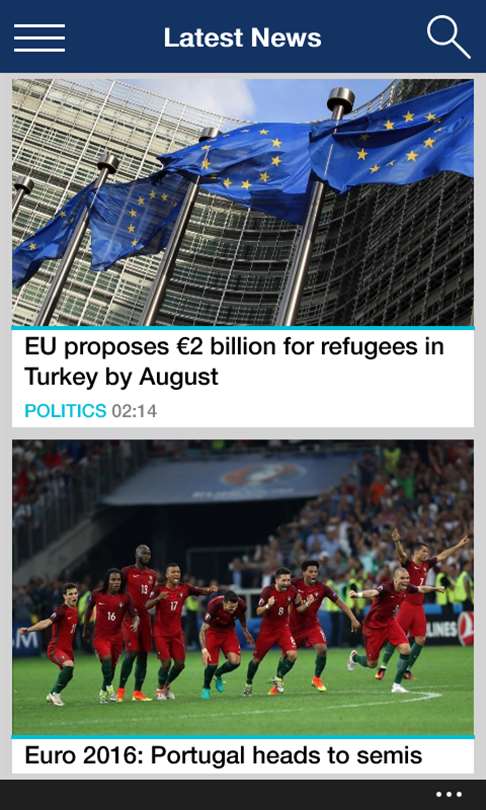Open the search magnifier
486x810 pixels.
click(448, 37)
